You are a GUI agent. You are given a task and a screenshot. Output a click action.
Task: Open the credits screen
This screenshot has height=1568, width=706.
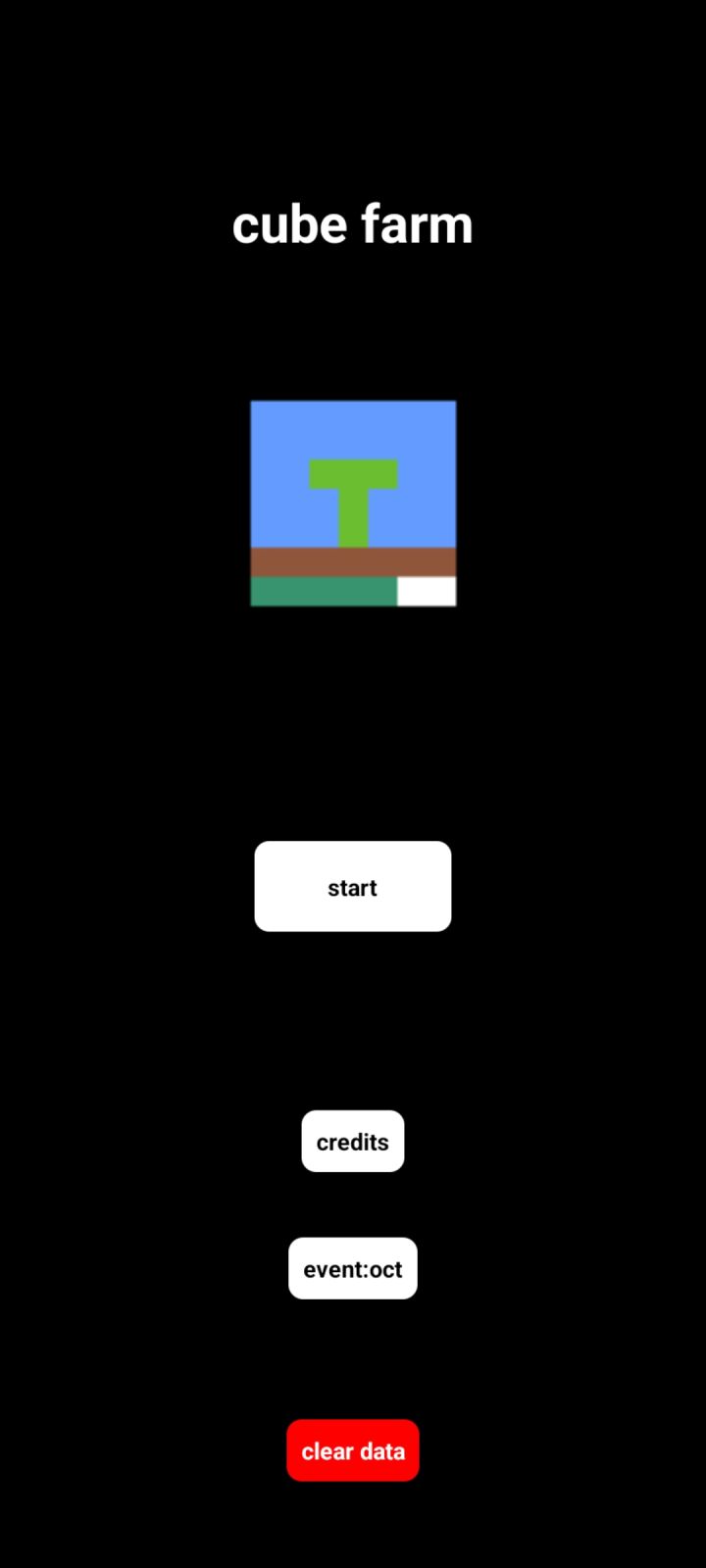pyautogui.click(x=353, y=1141)
